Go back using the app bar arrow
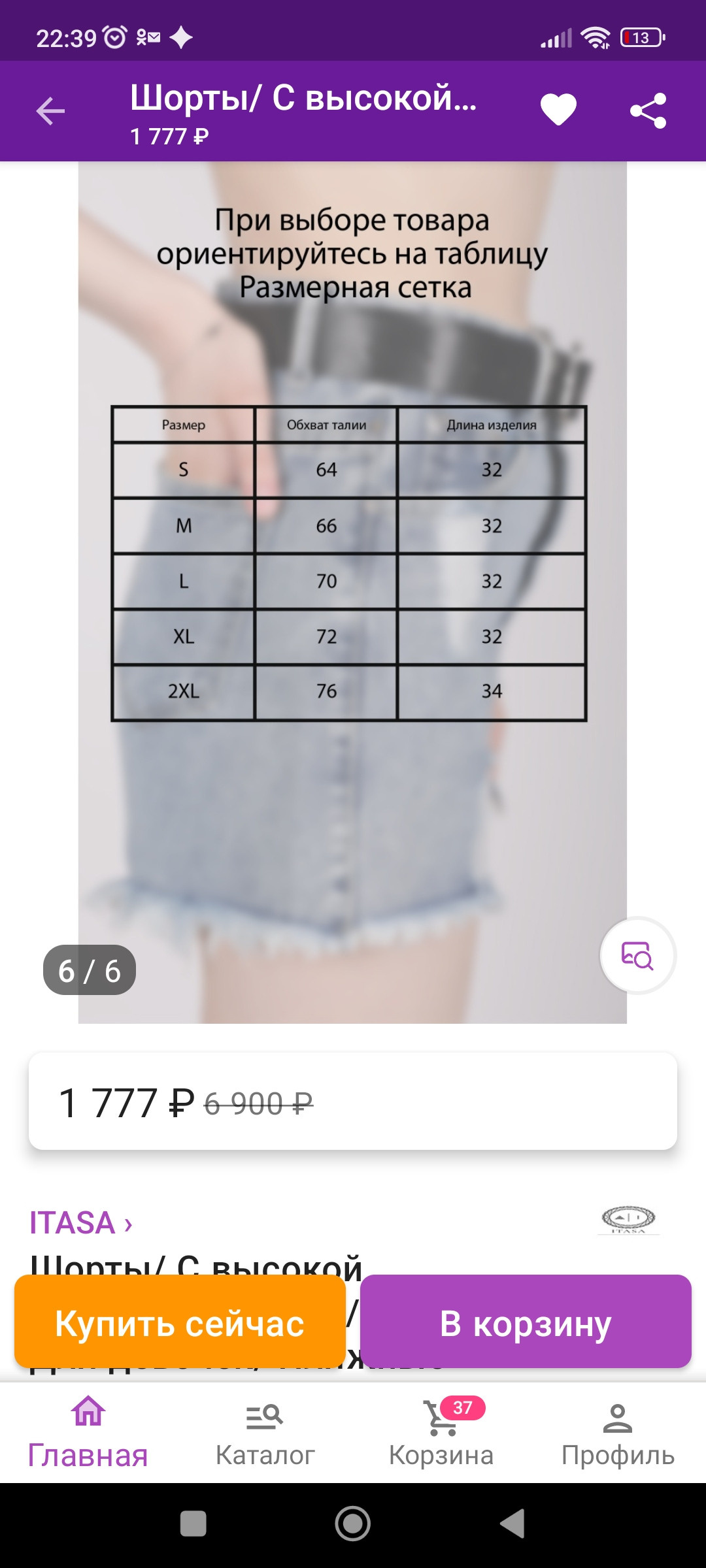Screen dimensions: 706x1568 point(50,111)
